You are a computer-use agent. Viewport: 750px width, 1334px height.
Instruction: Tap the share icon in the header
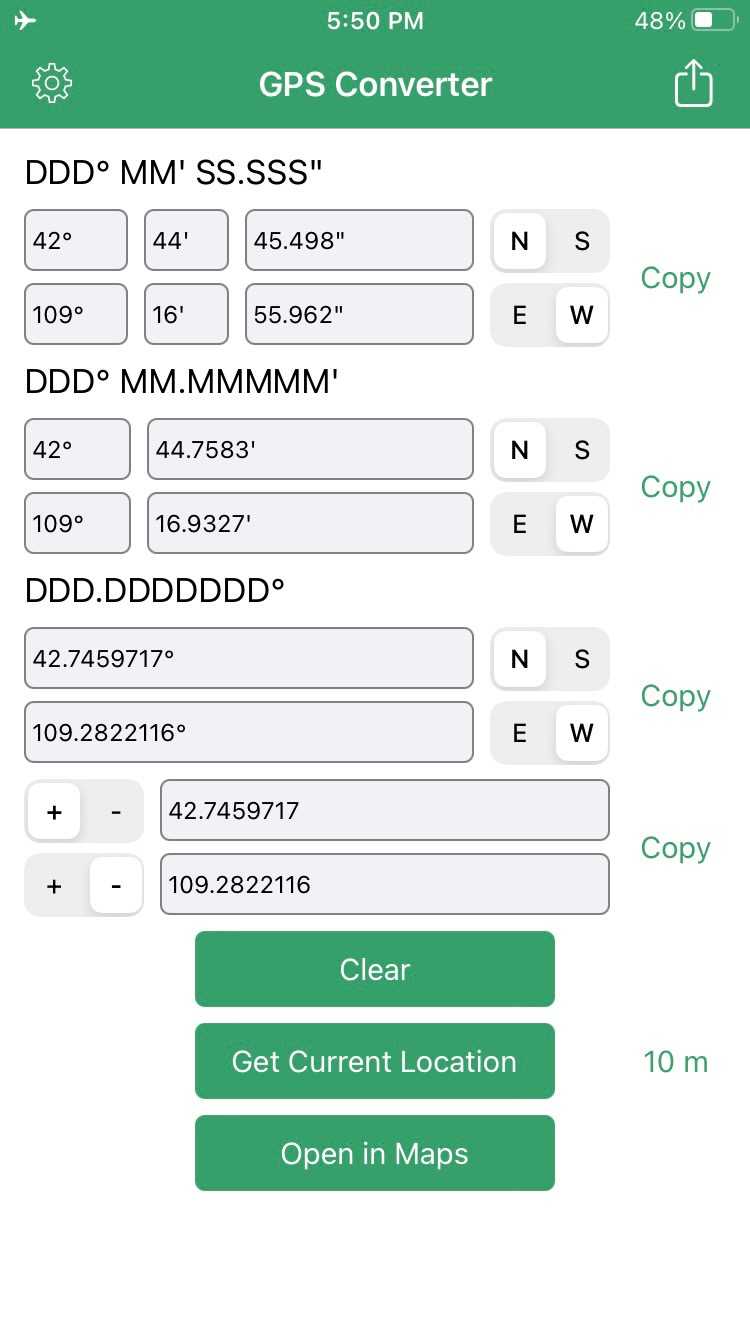click(x=693, y=82)
